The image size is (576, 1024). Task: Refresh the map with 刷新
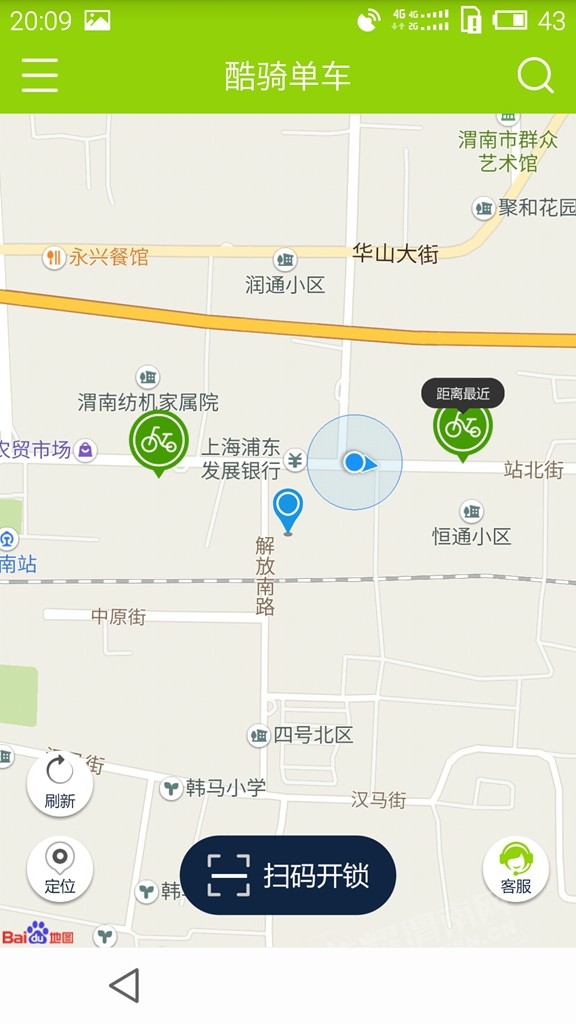click(59, 784)
